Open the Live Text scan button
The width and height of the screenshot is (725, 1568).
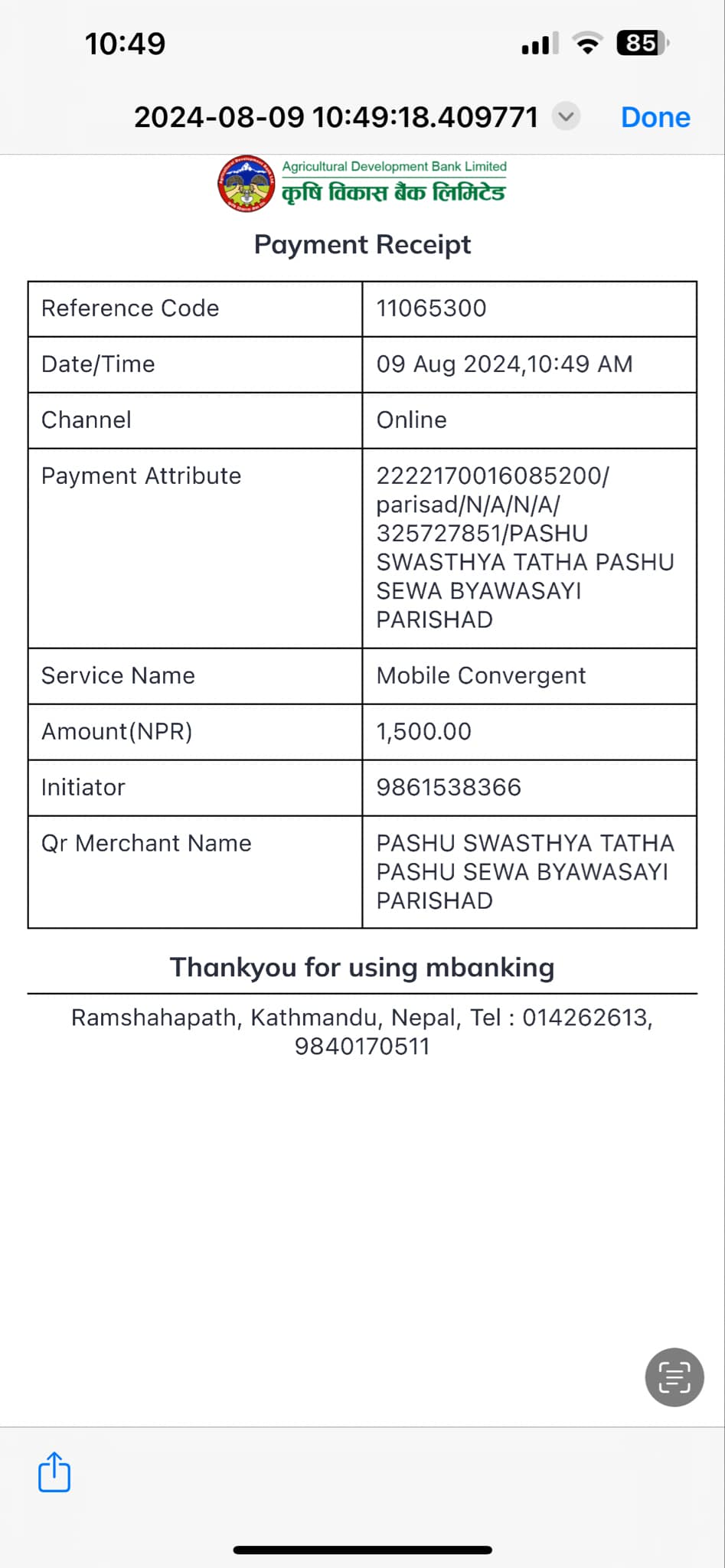[674, 1377]
